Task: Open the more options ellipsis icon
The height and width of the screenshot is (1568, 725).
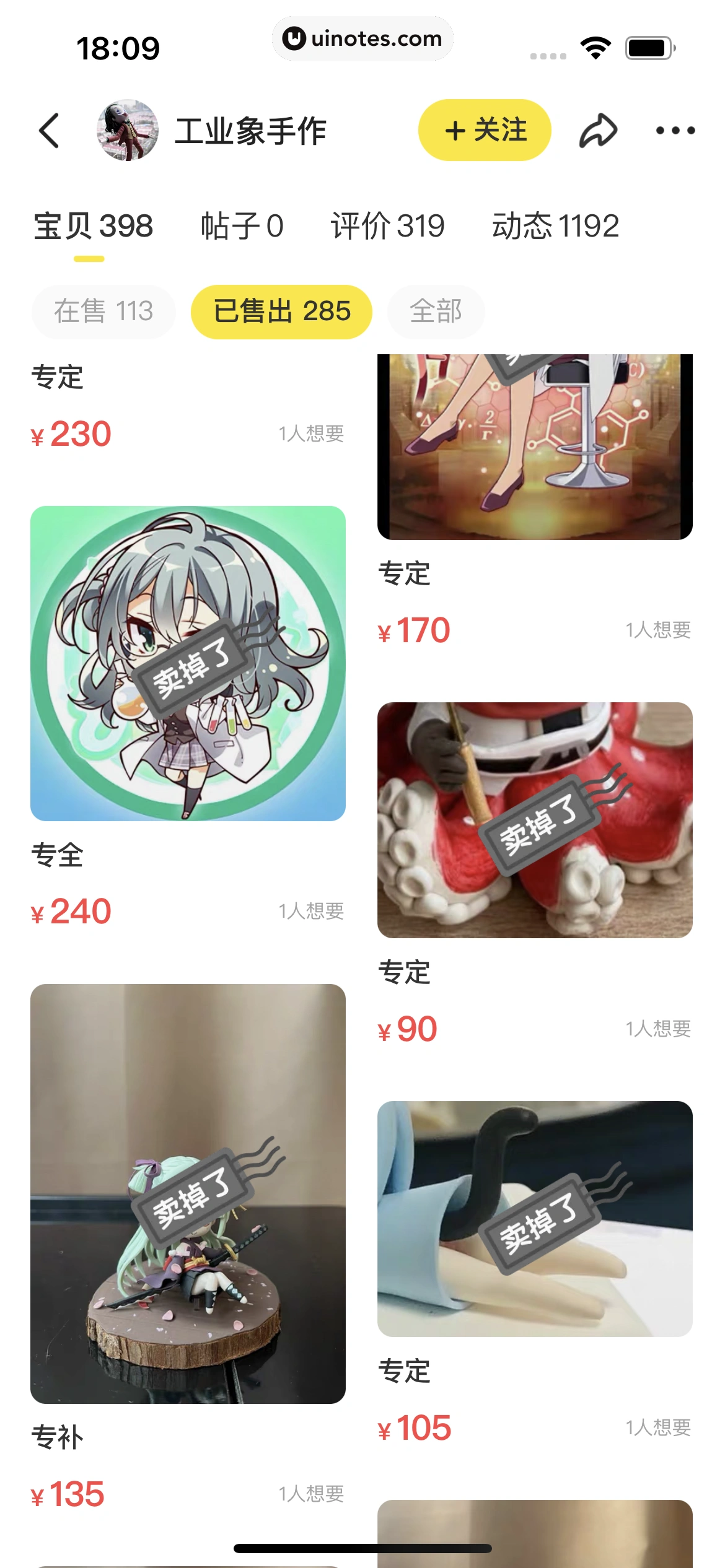Action: [x=675, y=130]
